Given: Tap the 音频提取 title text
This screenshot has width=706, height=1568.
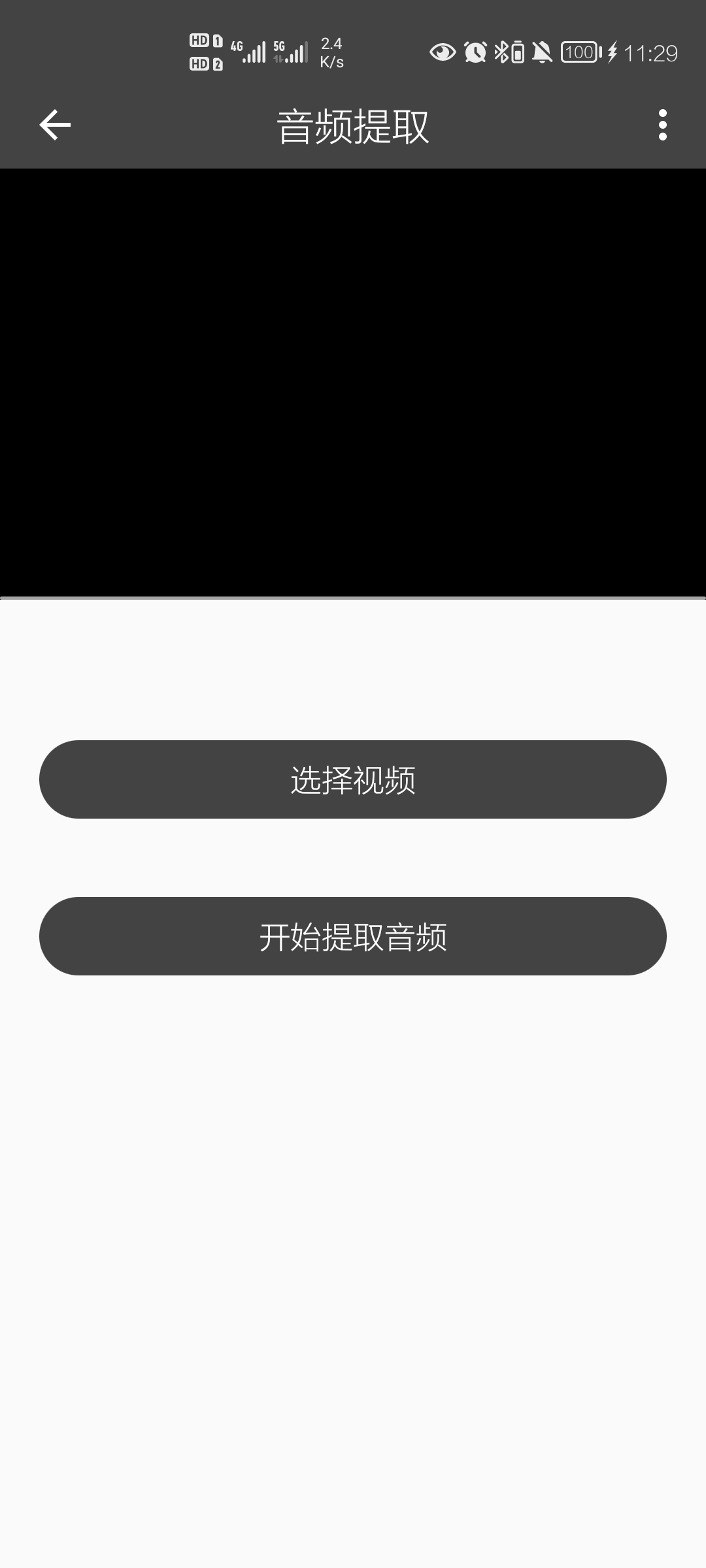Looking at the screenshot, I should [353, 125].
